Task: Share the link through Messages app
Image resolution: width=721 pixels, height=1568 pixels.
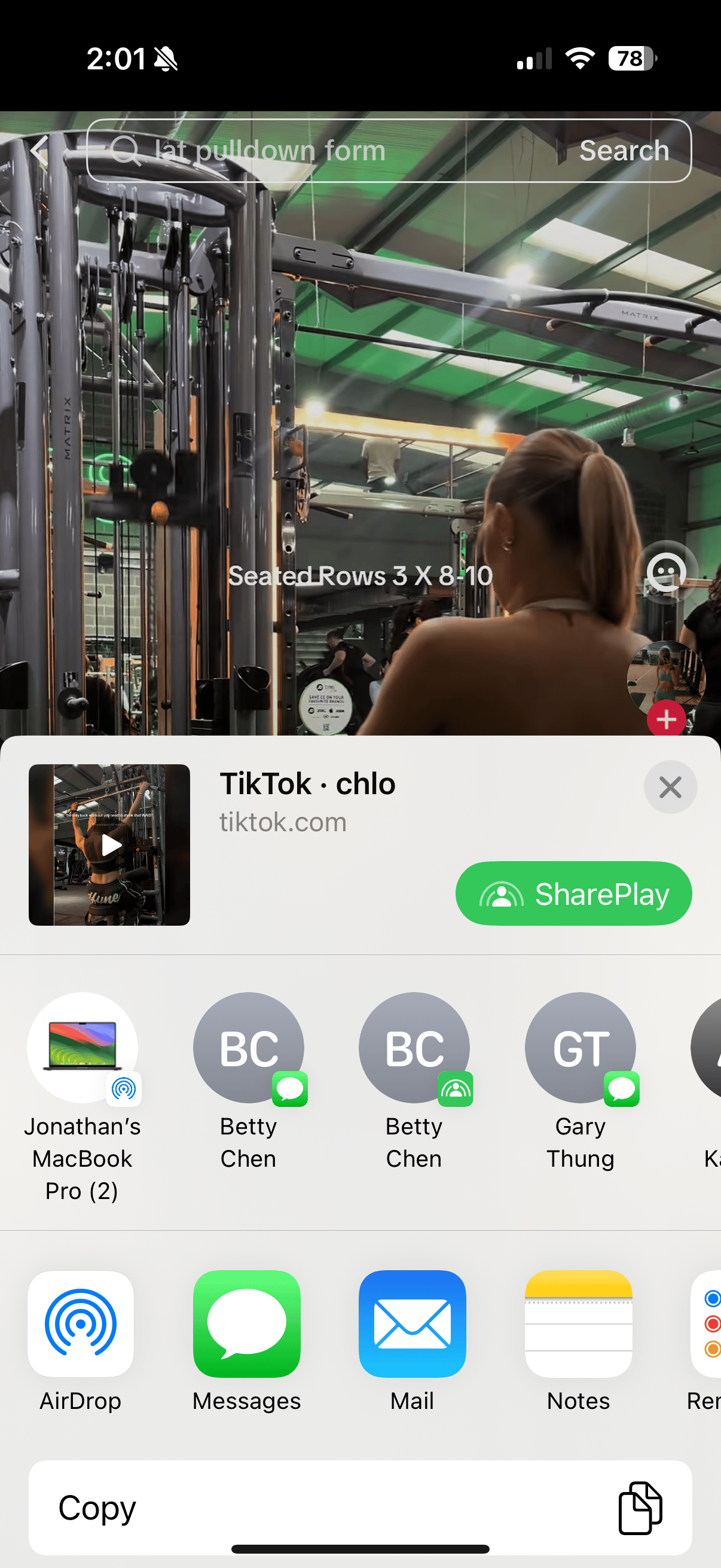Action: 246,1324
